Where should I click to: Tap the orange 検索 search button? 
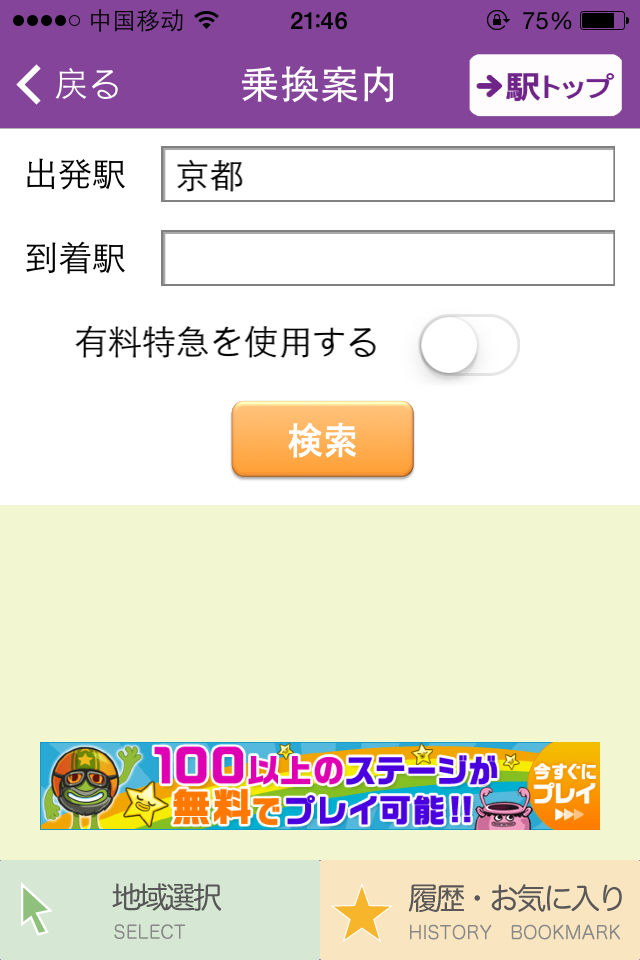(x=322, y=440)
